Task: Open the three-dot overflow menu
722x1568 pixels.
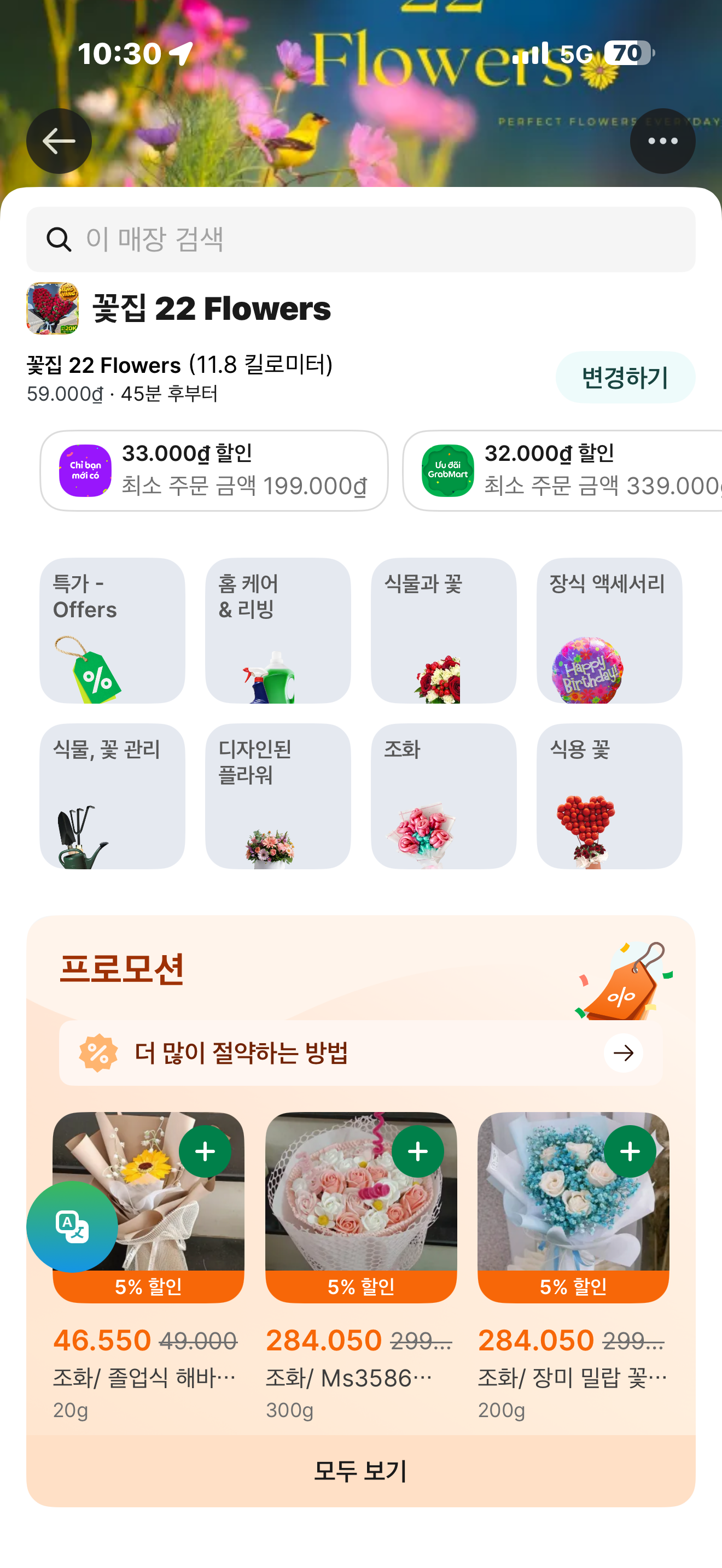Action: tap(662, 141)
